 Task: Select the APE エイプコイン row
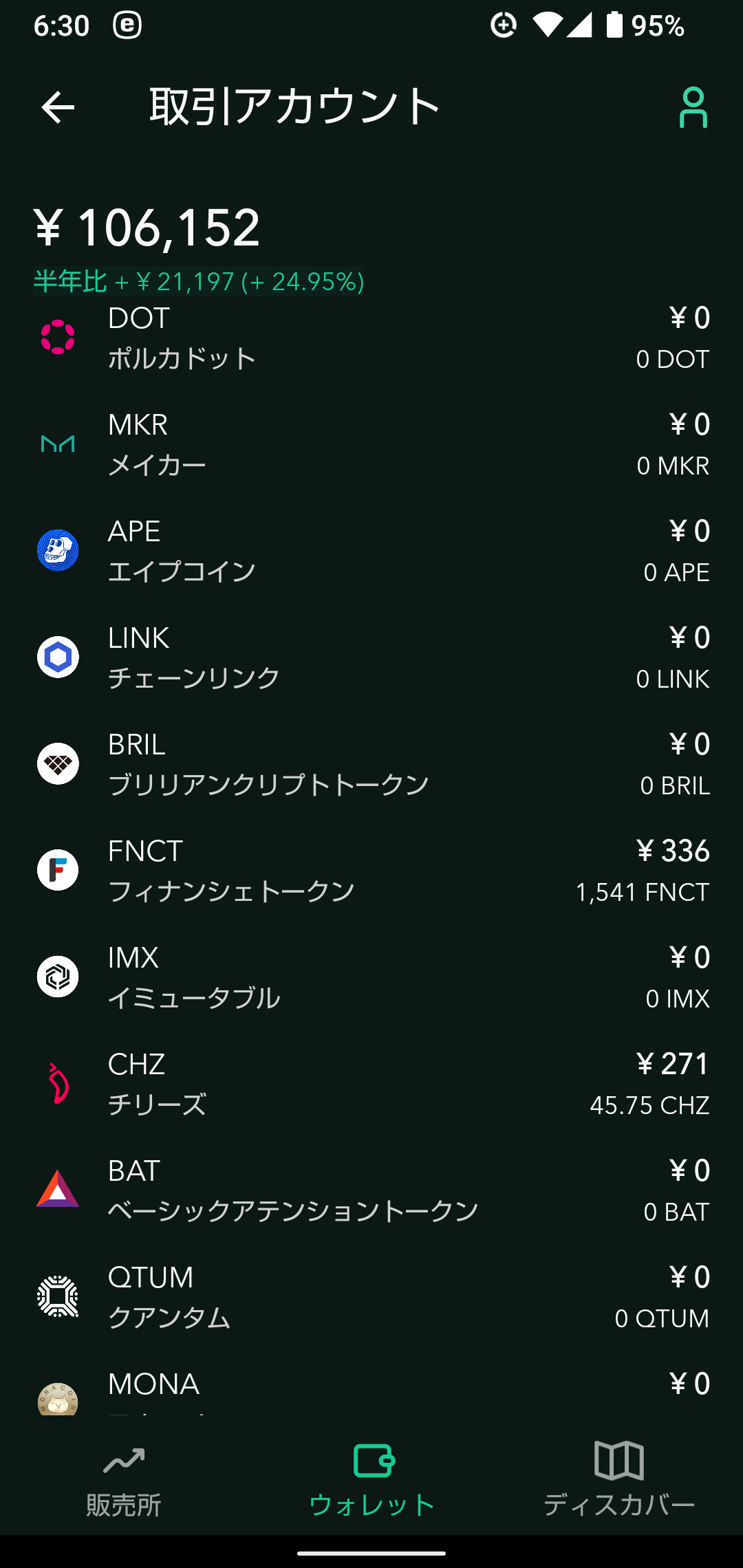pos(371,551)
